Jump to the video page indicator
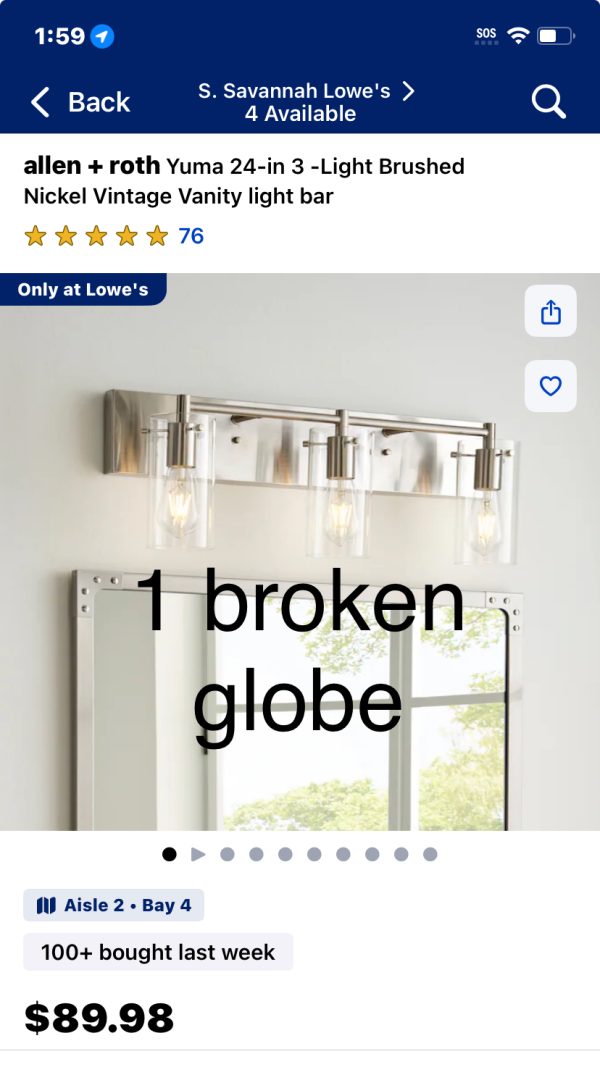Viewport: 600px width, 1067px height. point(198,854)
